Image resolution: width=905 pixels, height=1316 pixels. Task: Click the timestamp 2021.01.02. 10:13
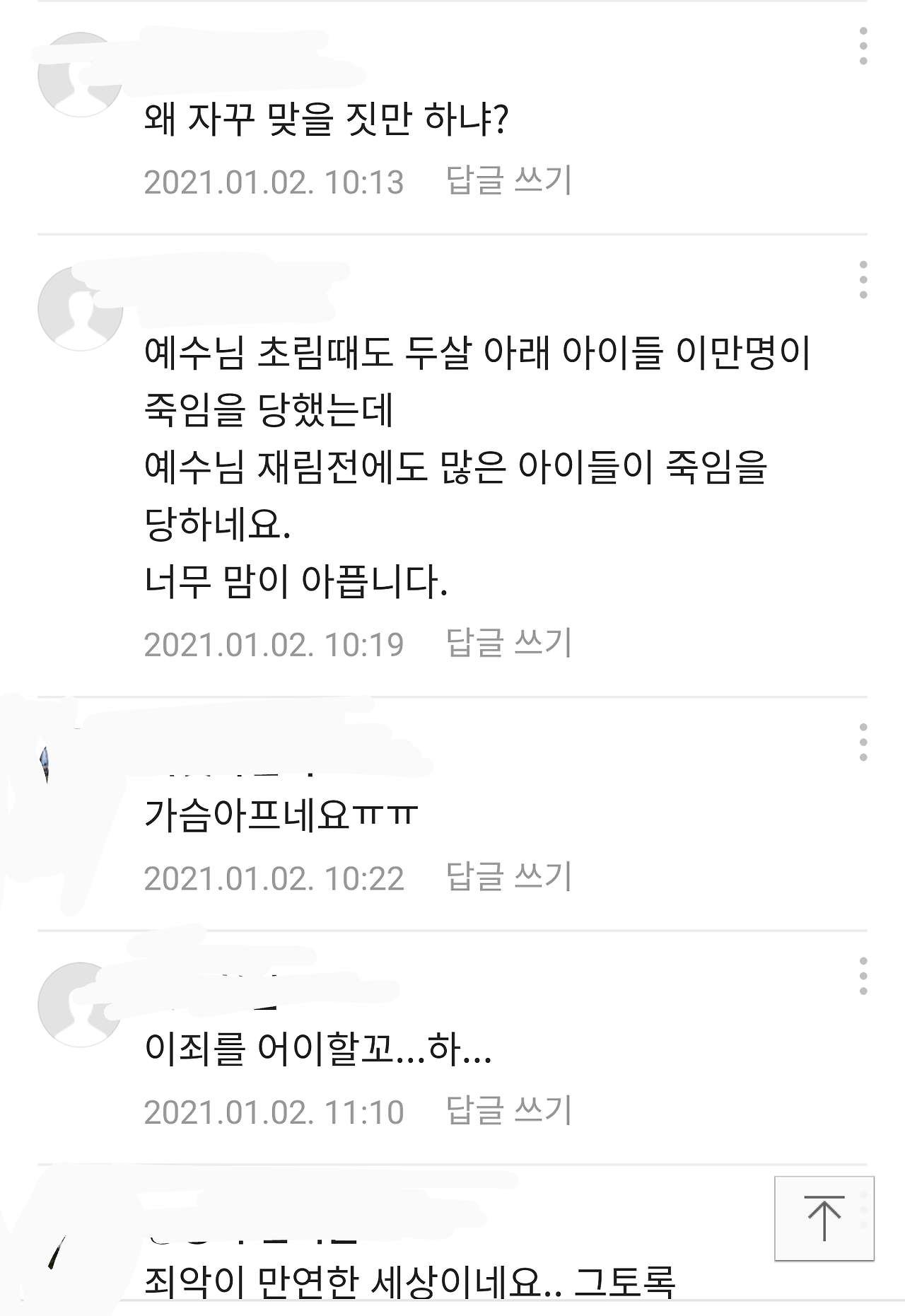(x=274, y=183)
